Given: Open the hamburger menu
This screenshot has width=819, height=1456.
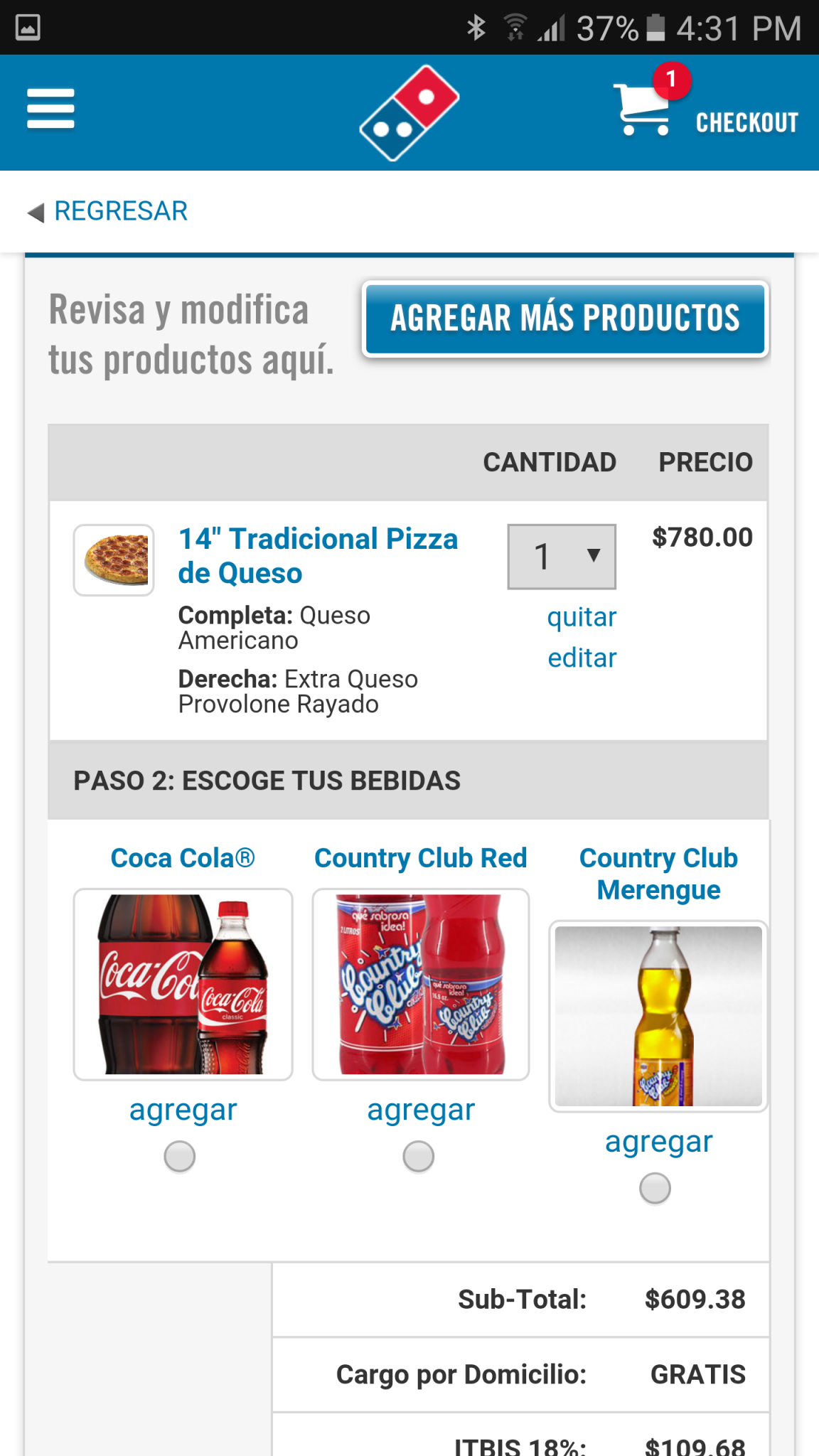Looking at the screenshot, I should point(50,109).
